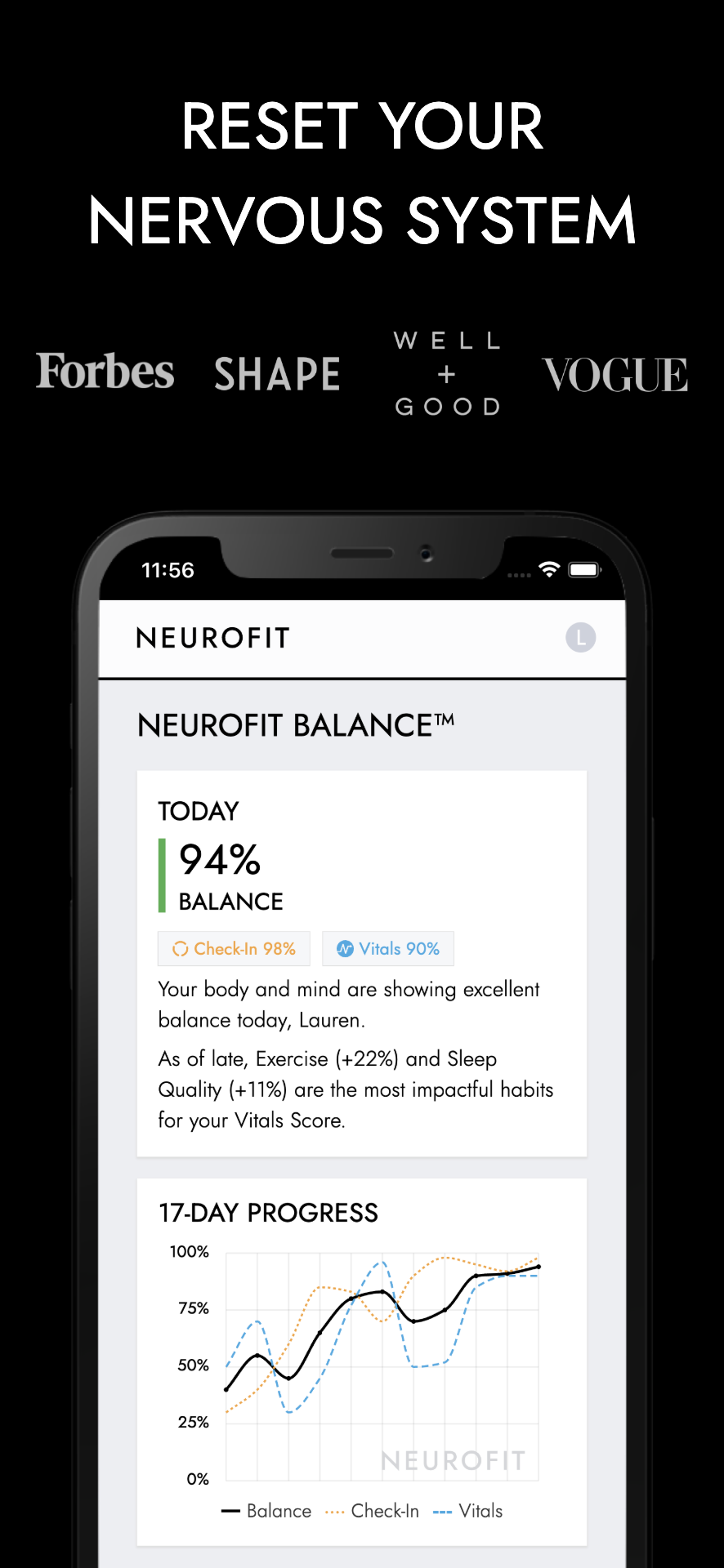Open the profile avatar in NEUROFIT header

[x=580, y=638]
